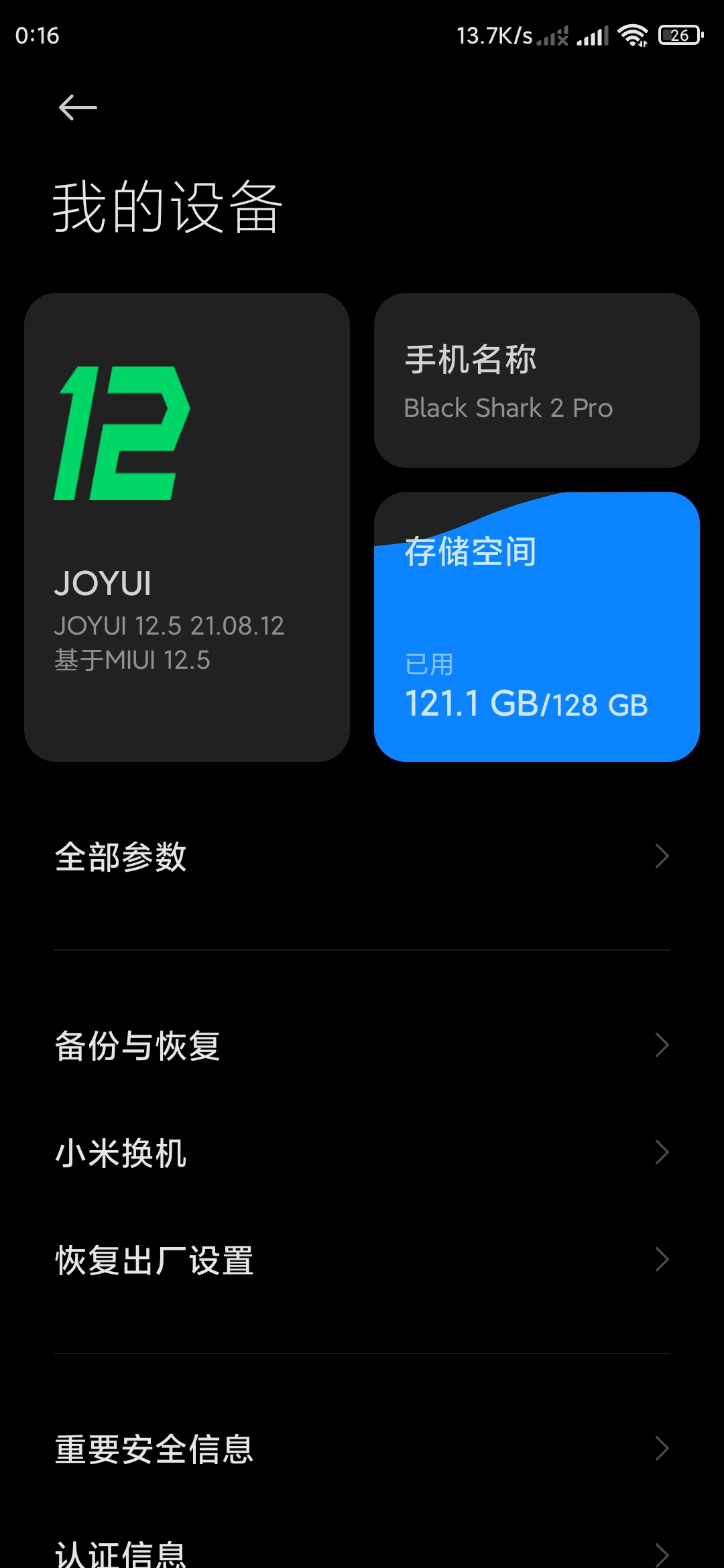Open the JOYUI version card
This screenshot has width=724, height=1568.
[x=187, y=527]
